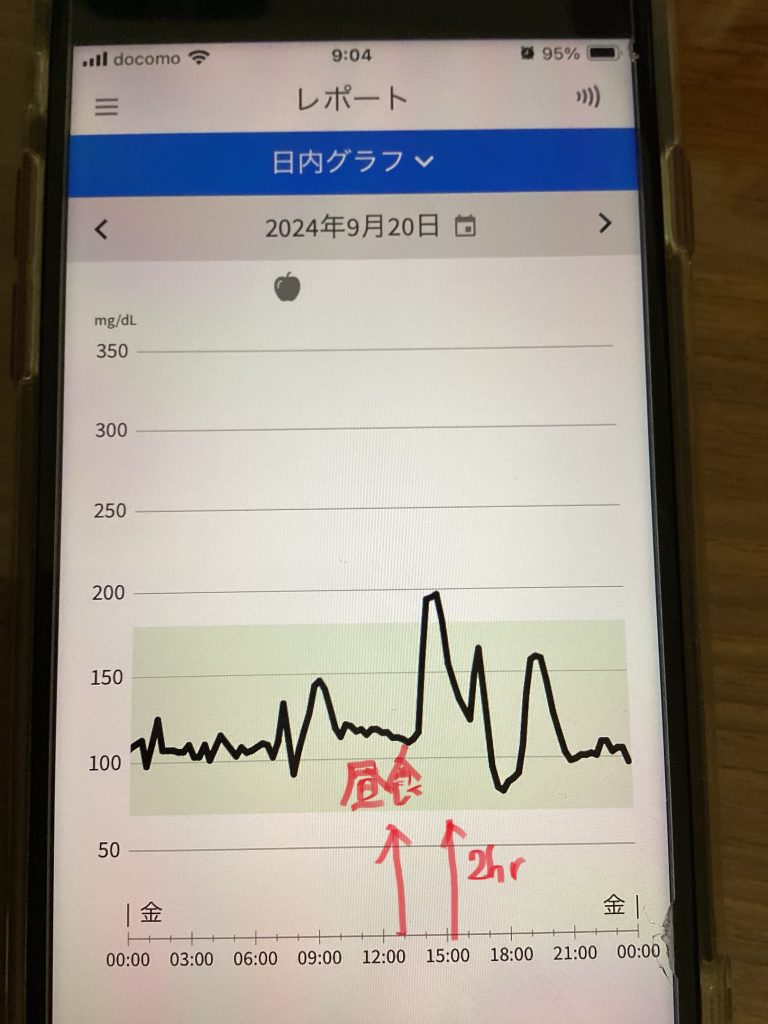The width and height of the screenshot is (768, 1024).
Task: Open the calendar date picker
Action: [465, 227]
